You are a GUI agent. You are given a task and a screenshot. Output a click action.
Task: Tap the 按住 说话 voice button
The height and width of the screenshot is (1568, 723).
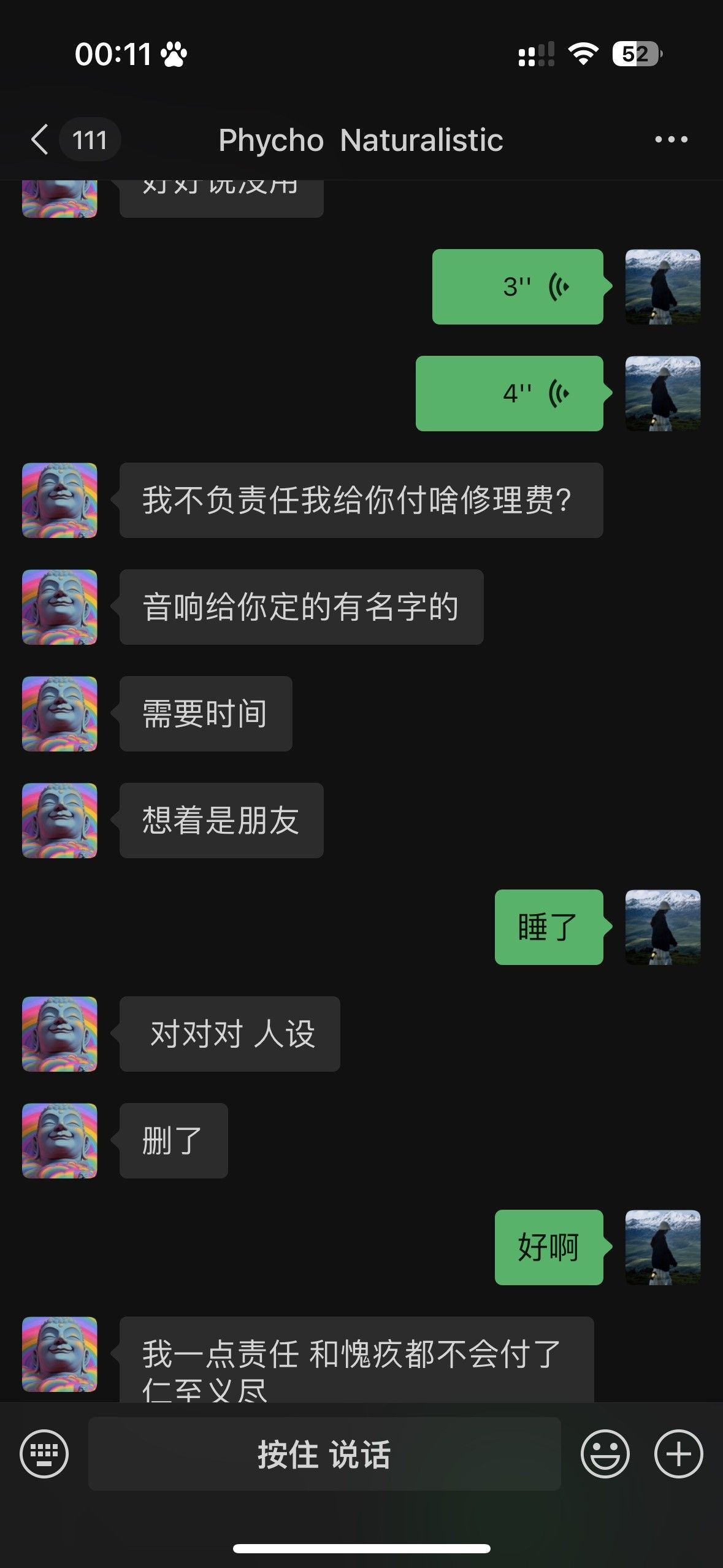click(324, 1453)
